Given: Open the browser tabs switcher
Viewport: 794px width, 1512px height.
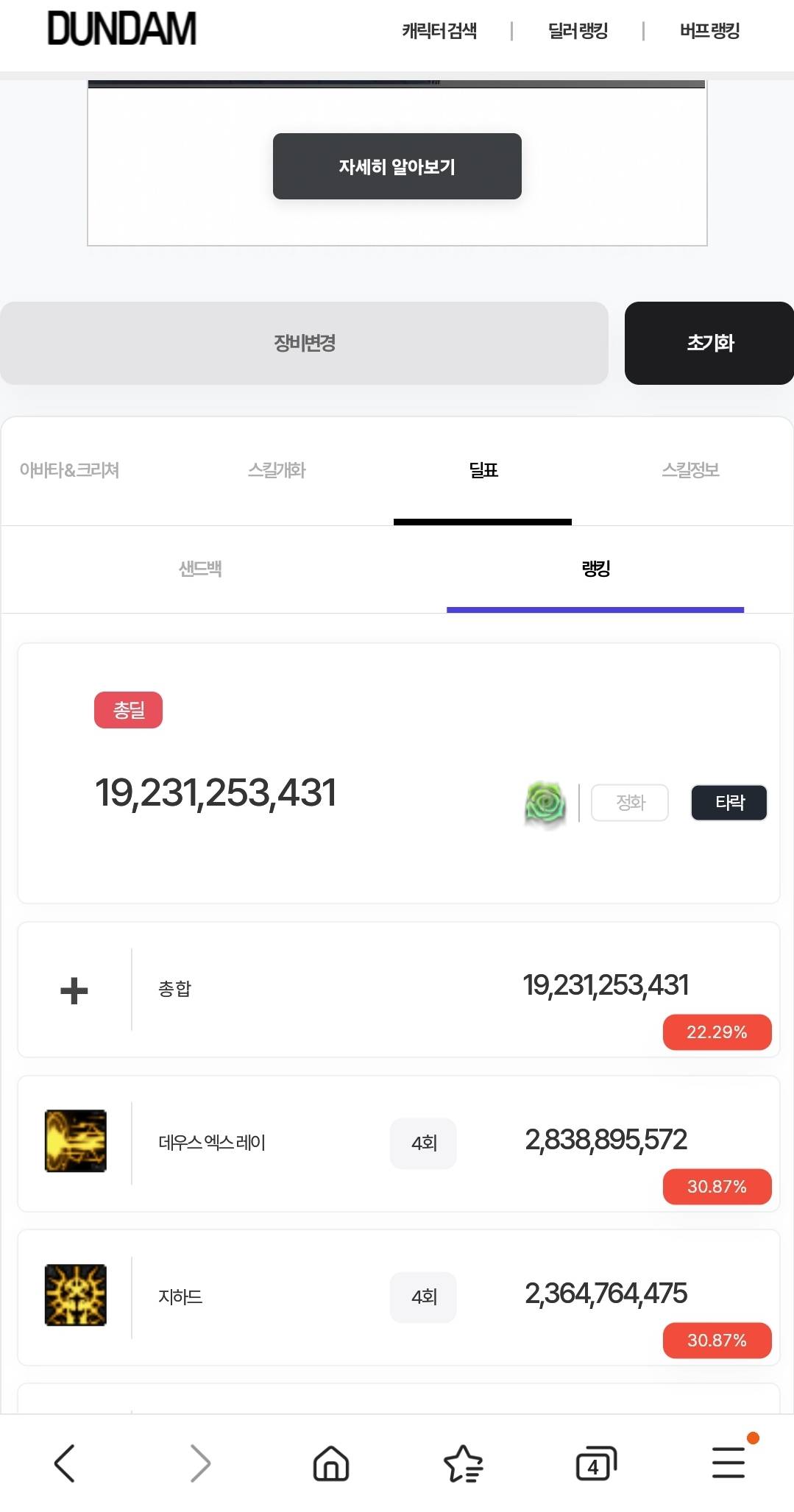Looking at the screenshot, I should (595, 1464).
